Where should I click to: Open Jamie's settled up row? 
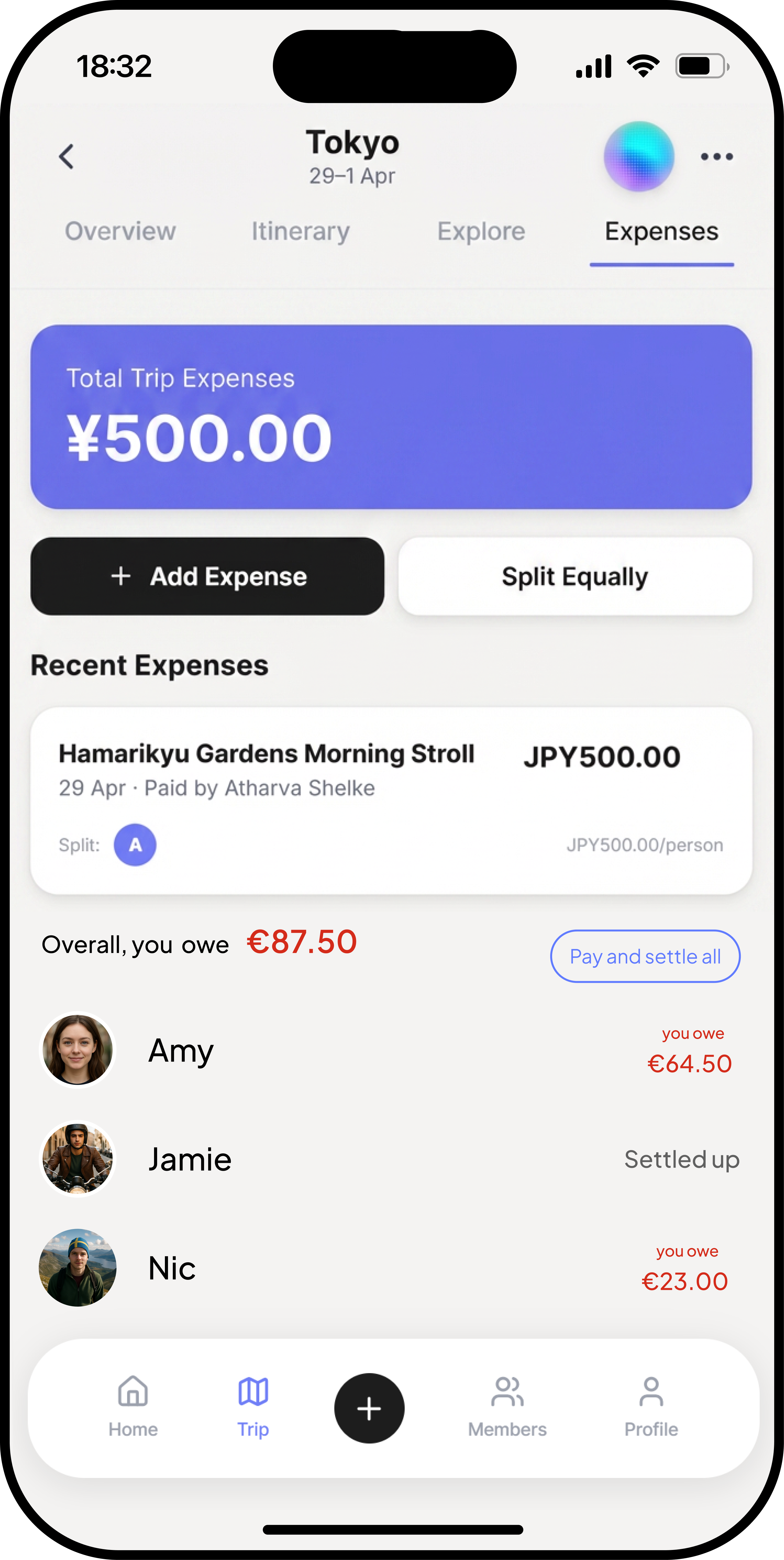coord(391,1159)
